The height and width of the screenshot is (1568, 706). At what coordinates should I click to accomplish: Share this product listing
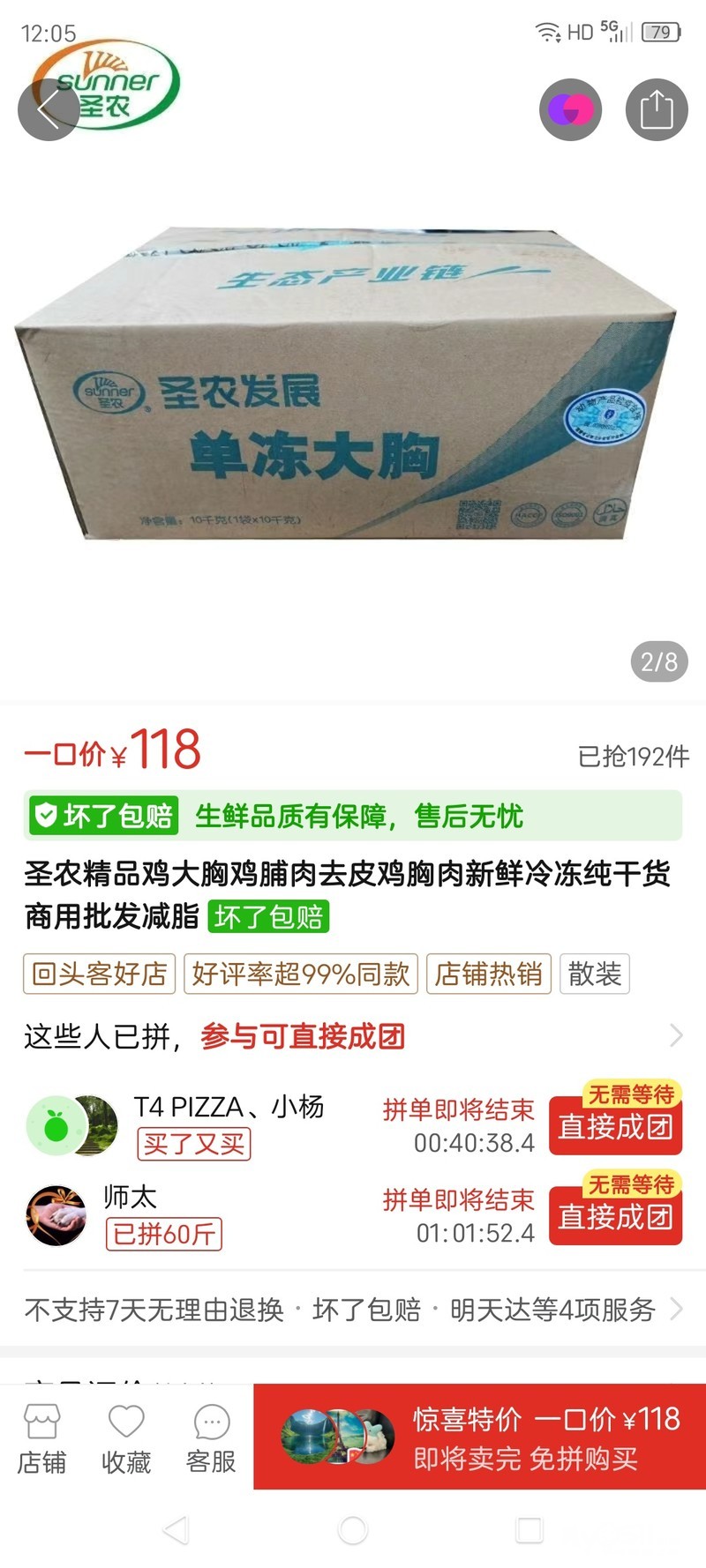tap(657, 109)
